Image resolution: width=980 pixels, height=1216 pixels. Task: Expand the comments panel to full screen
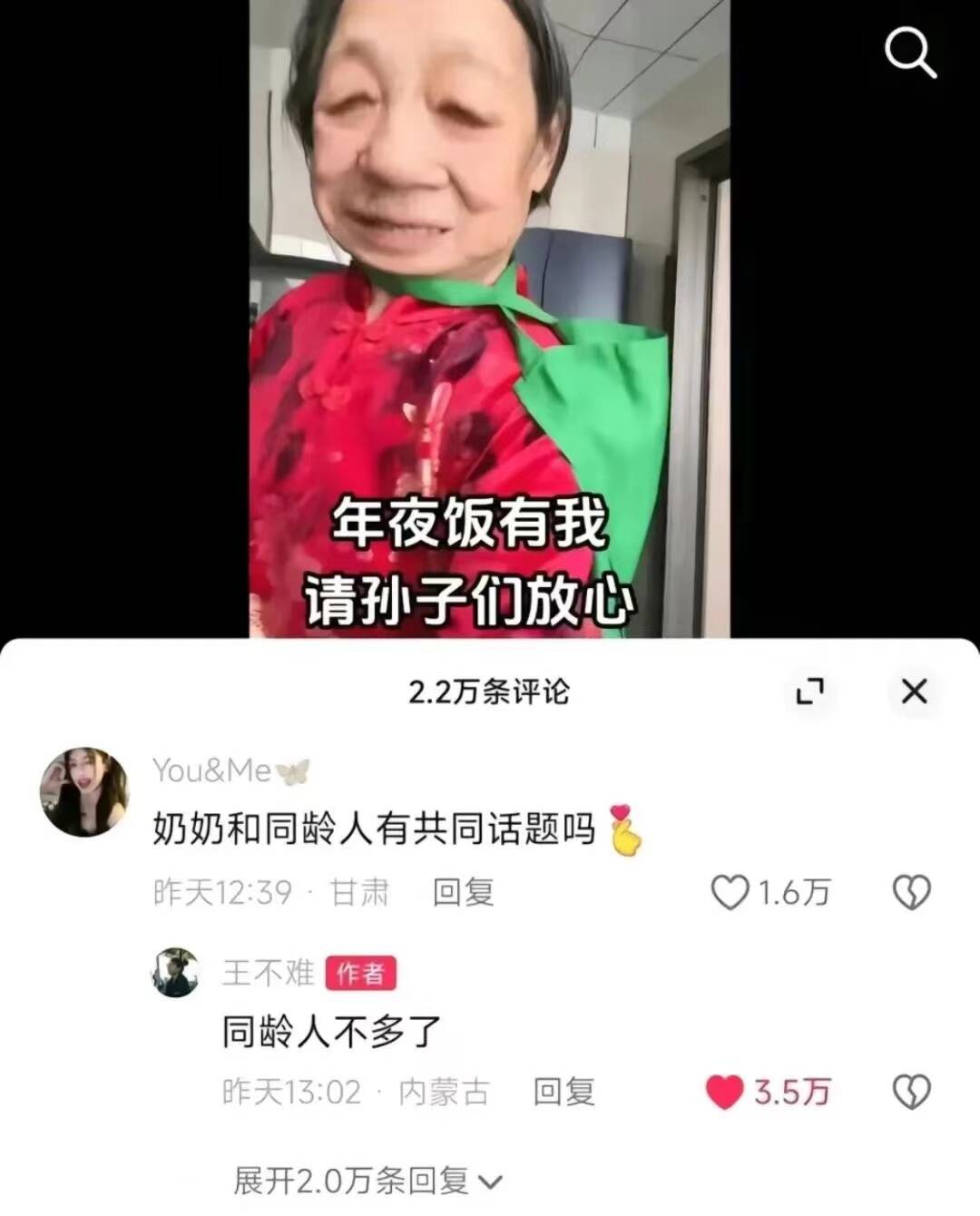(809, 691)
